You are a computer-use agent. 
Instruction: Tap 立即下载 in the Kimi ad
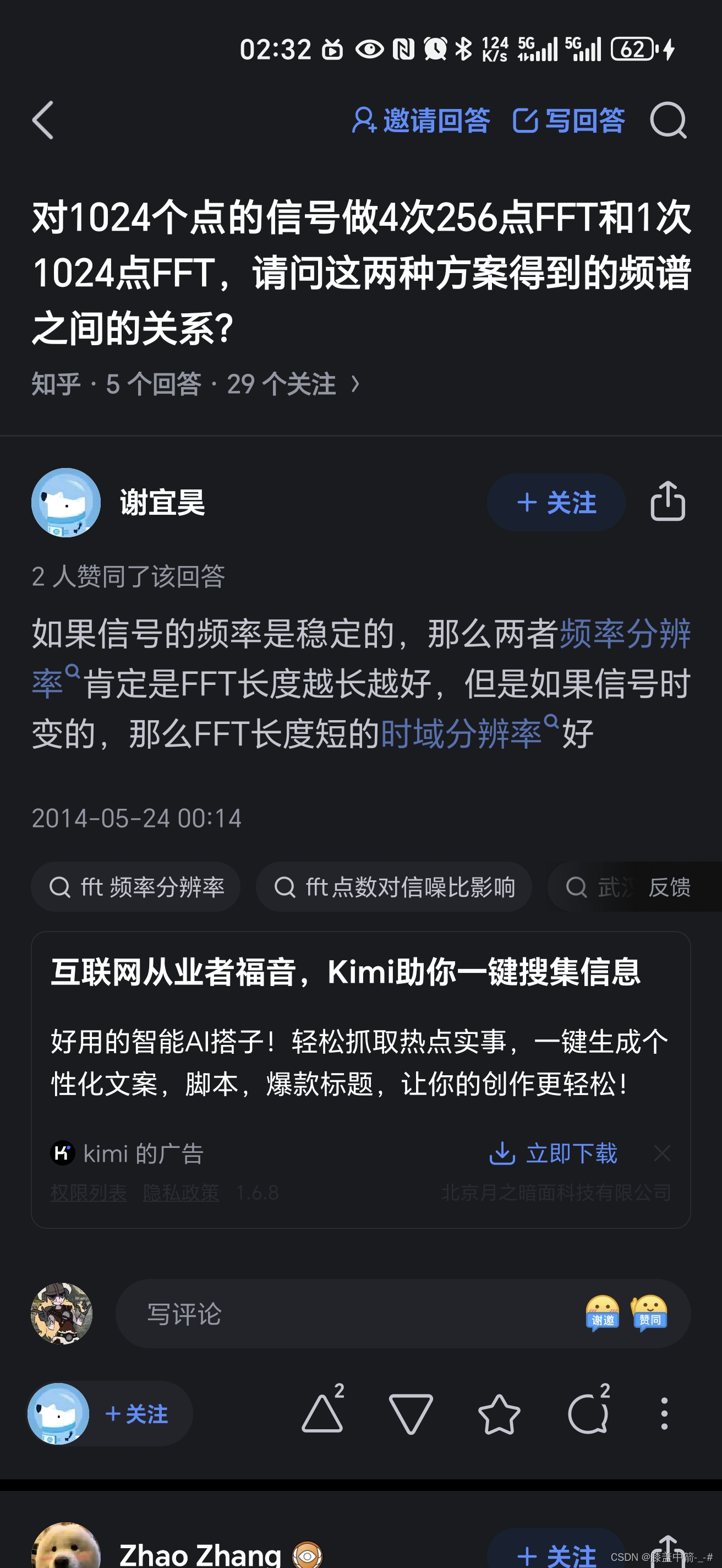click(553, 1153)
